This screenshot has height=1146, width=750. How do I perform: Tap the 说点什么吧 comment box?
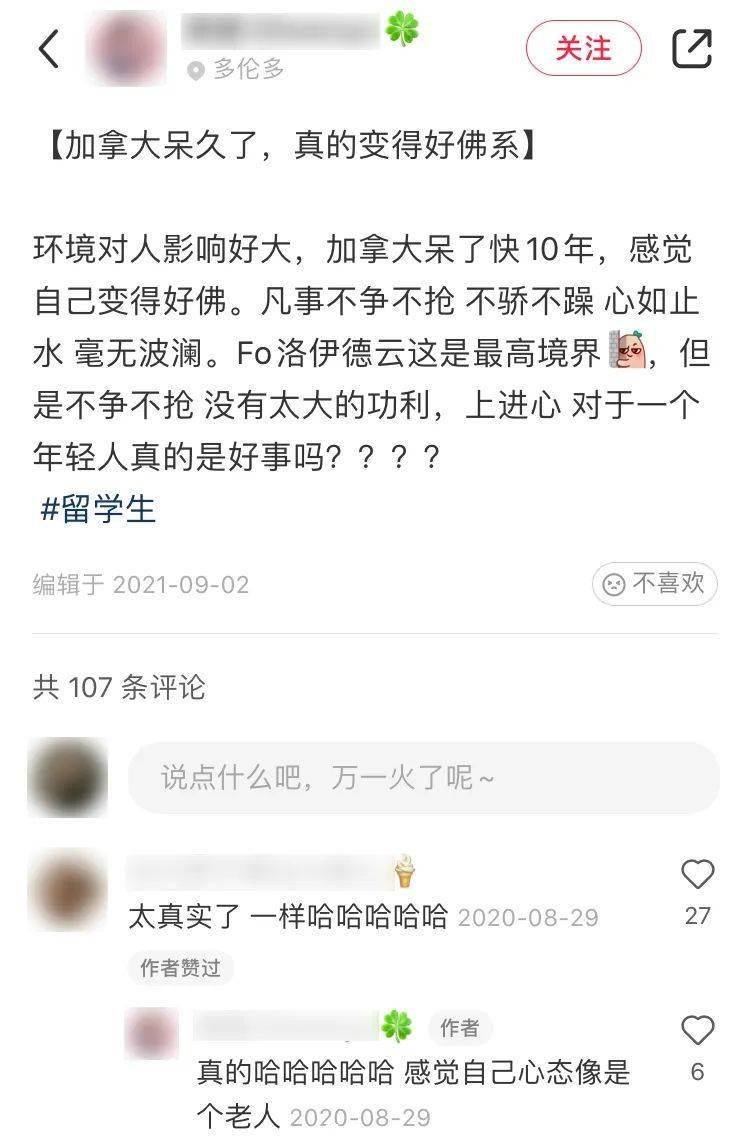point(423,777)
